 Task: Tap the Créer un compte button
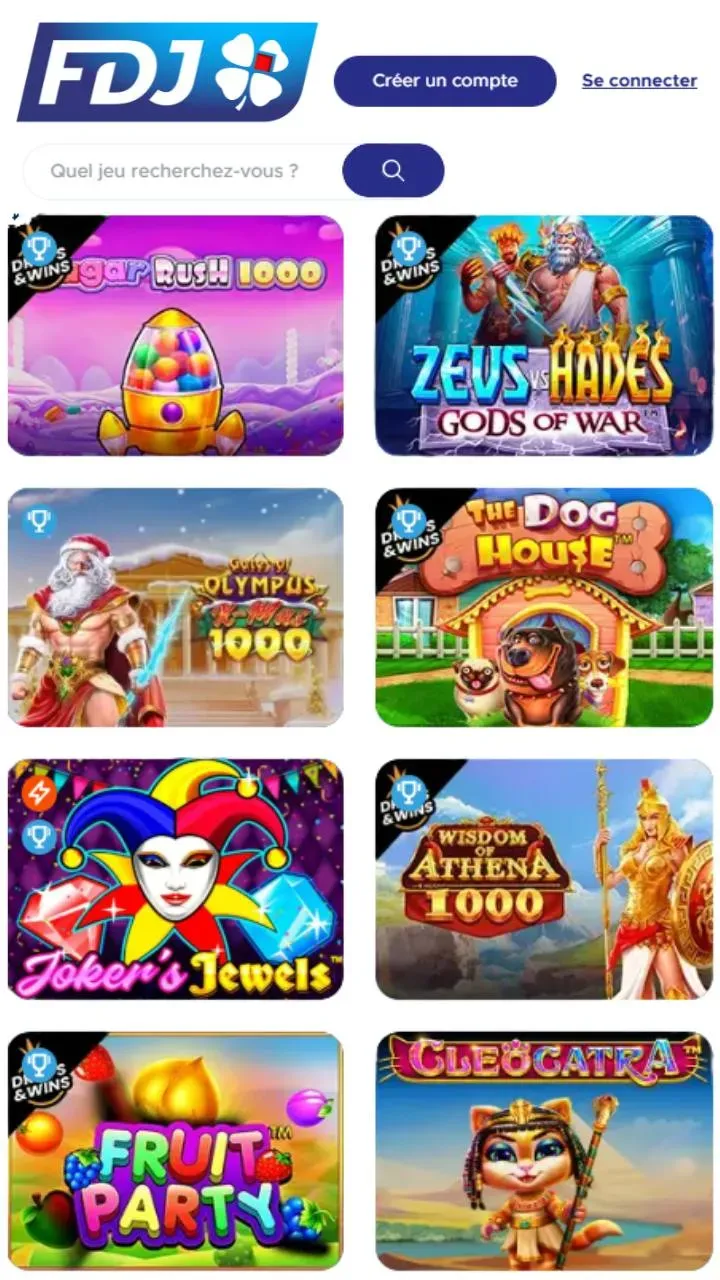coord(444,81)
